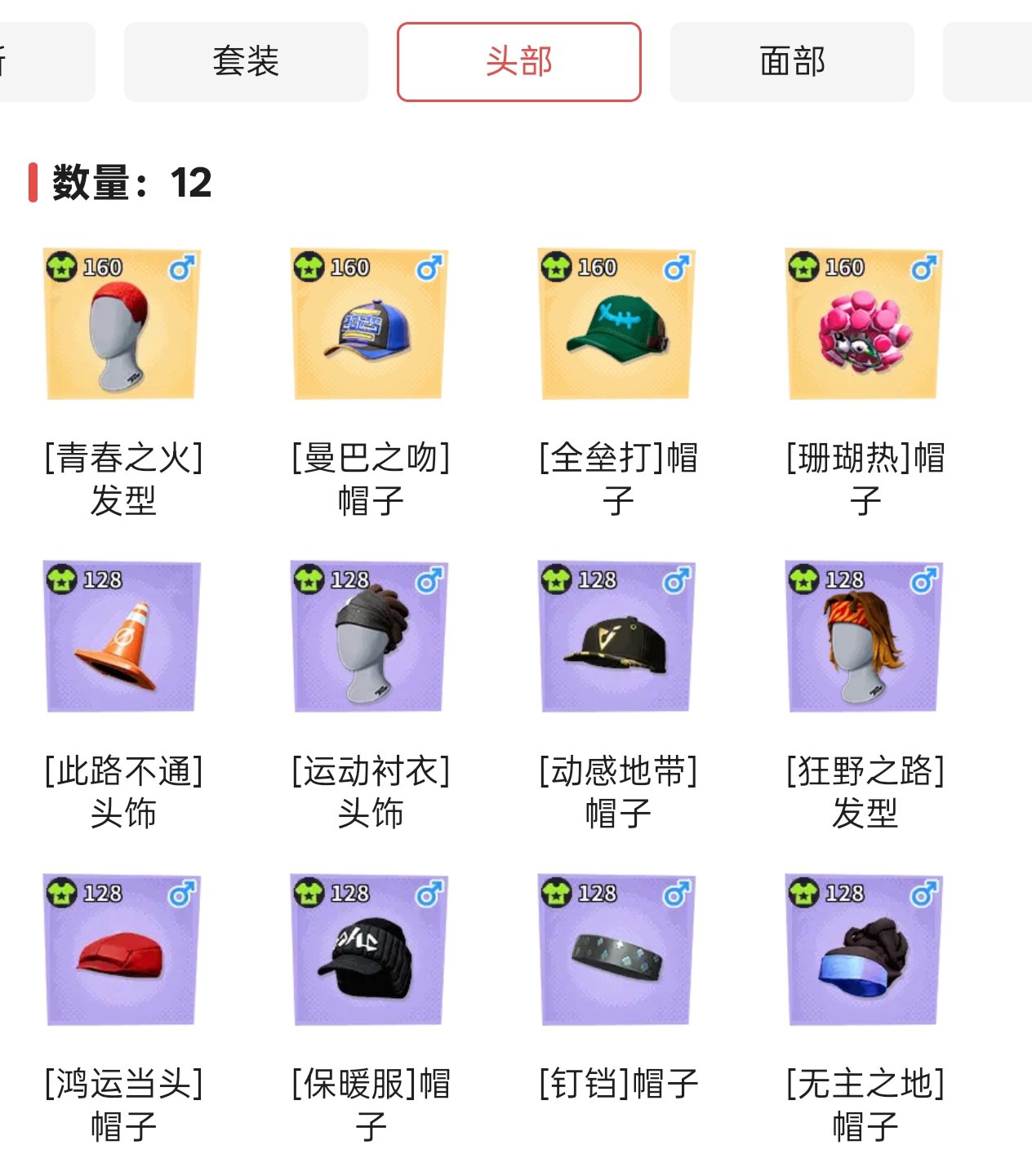Open the [保暖服]帽子 item

pos(370,951)
